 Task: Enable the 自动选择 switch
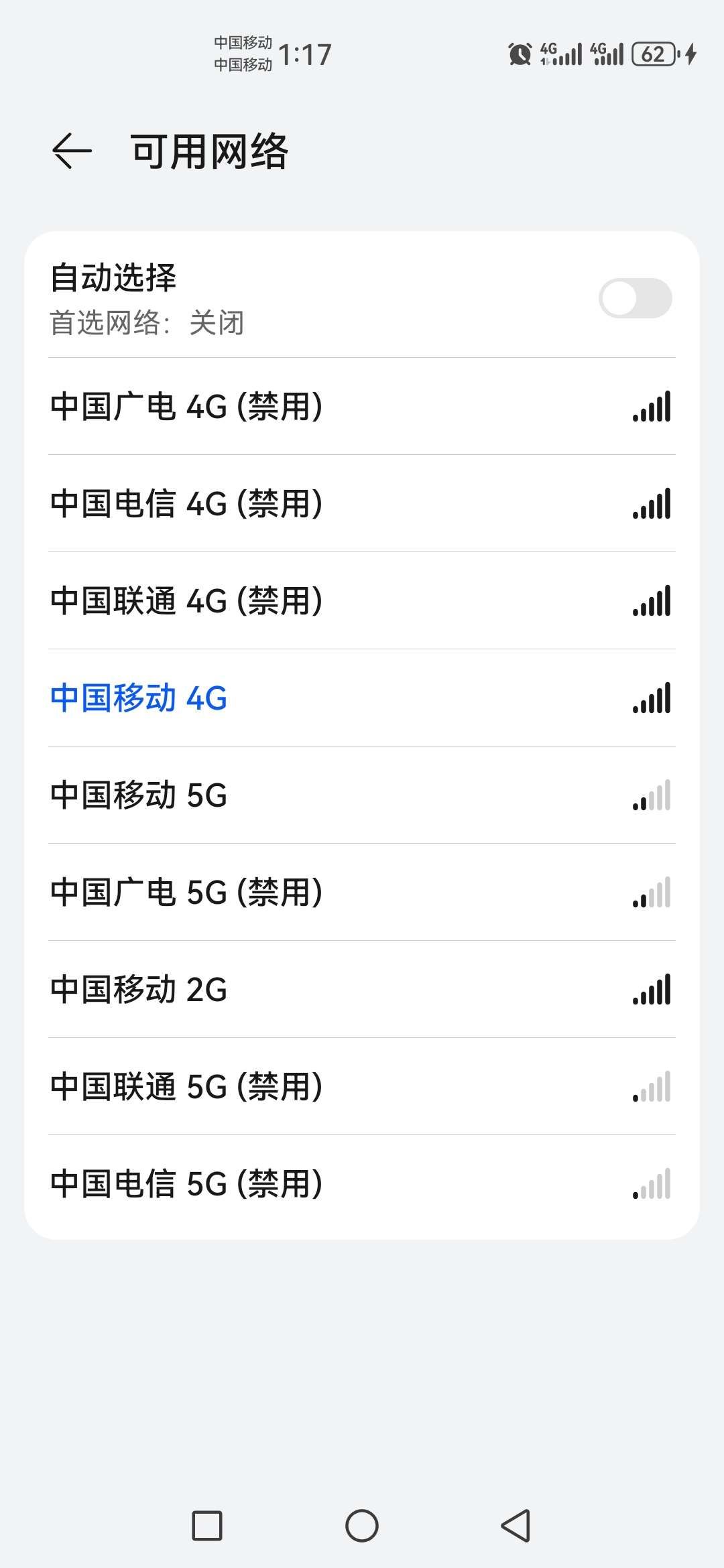pos(635,298)
